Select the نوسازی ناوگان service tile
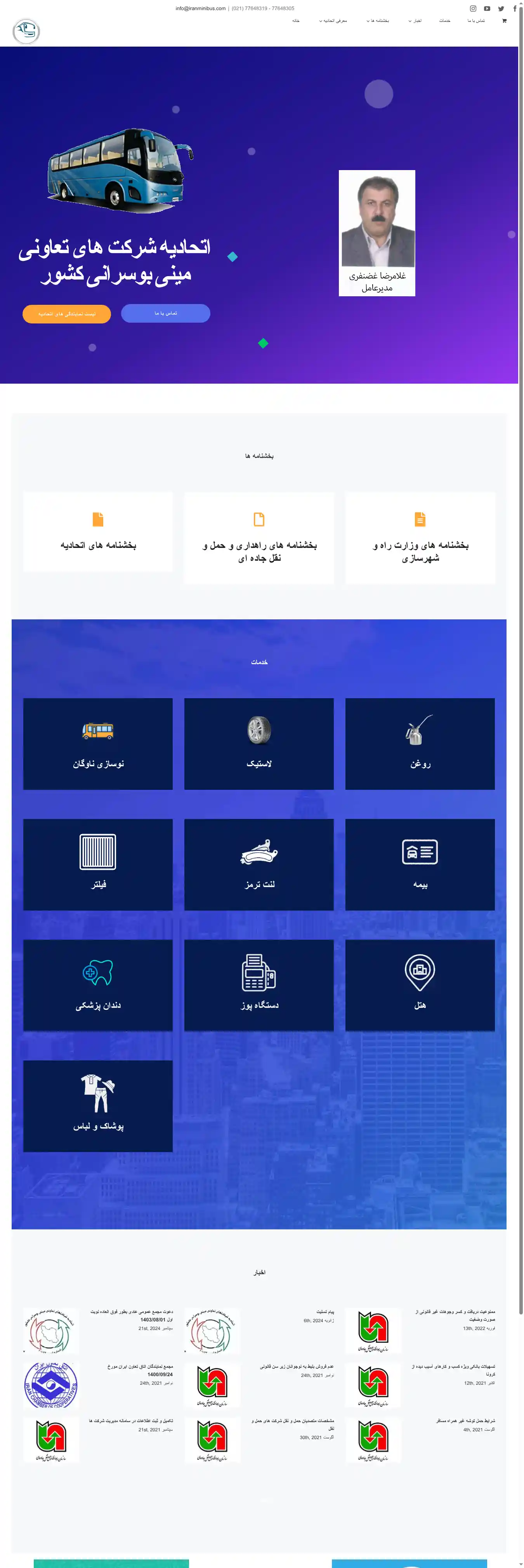Viewport: 524px width, 1568px height. (98, 744)
